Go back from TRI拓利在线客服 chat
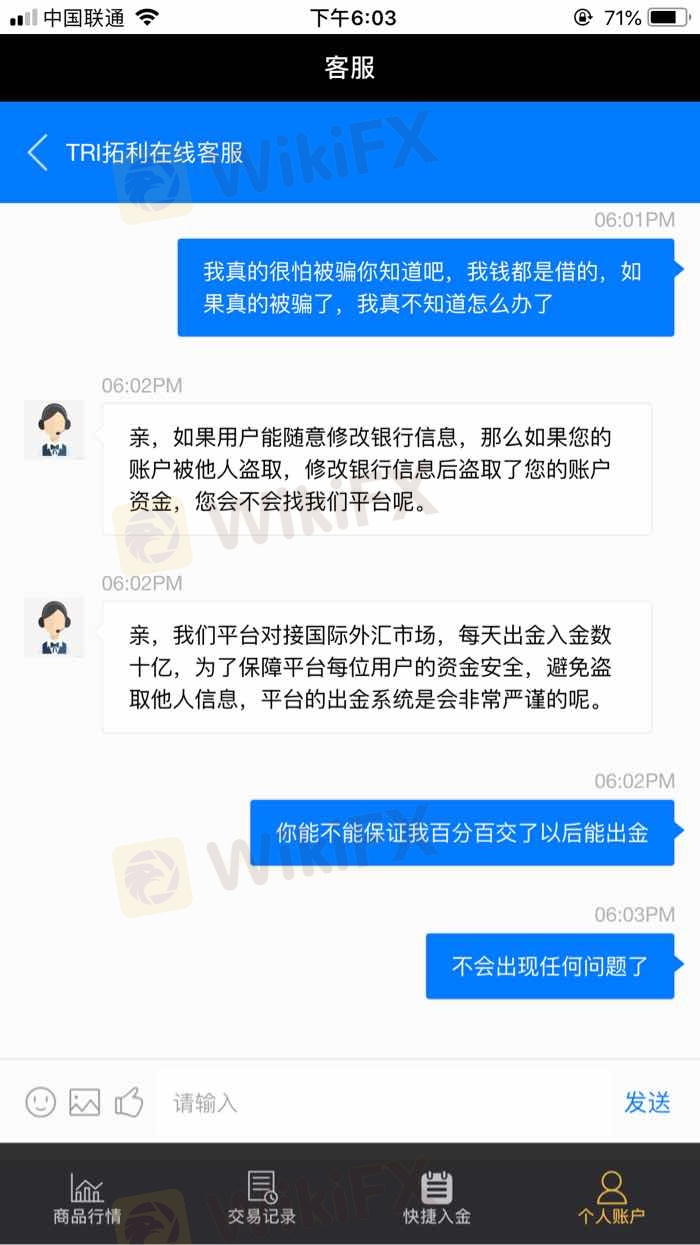This screenshot has height=1245, width=700. point(37,152)
